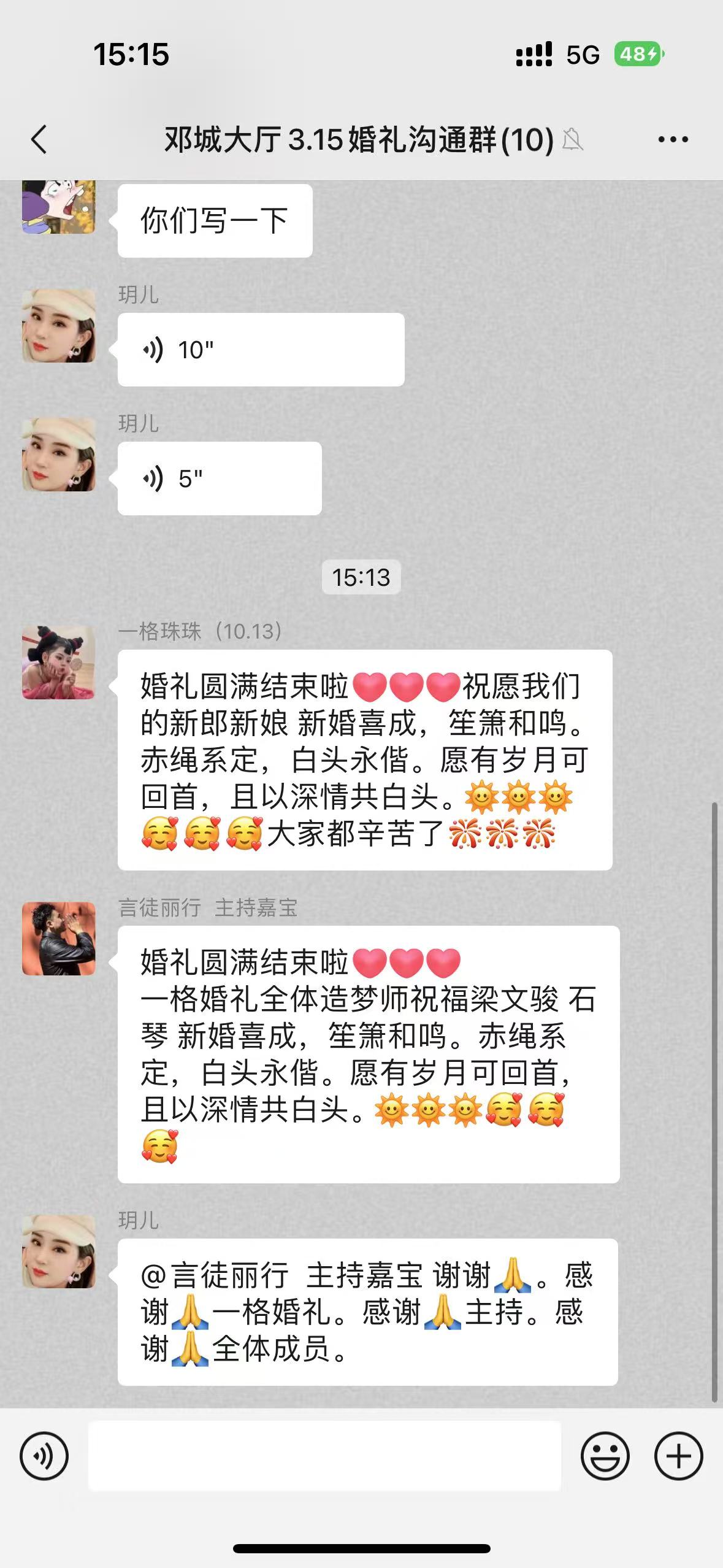Open the group chat options menu

coord(673,139)
